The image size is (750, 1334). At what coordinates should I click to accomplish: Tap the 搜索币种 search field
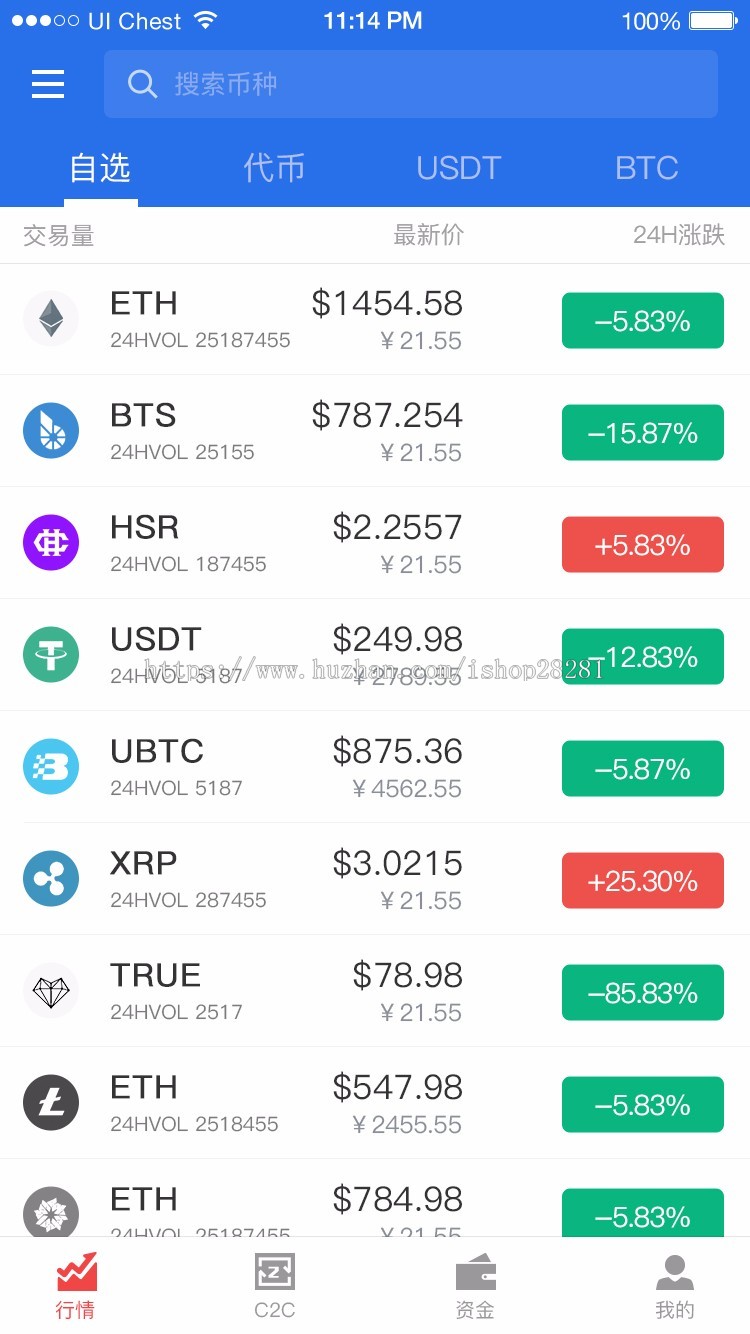411,84
